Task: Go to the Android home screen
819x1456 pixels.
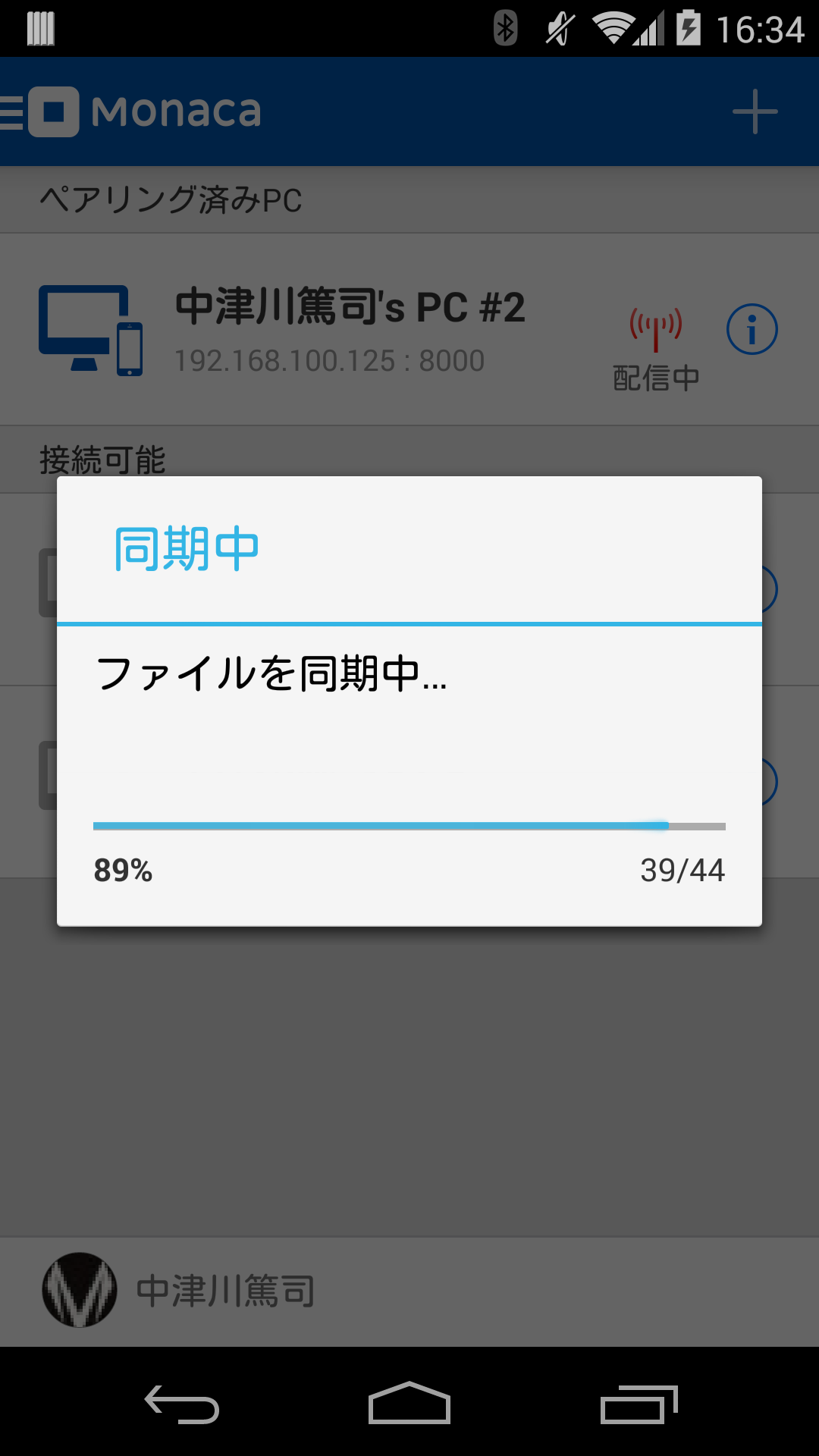Action: click(409, 1404)
